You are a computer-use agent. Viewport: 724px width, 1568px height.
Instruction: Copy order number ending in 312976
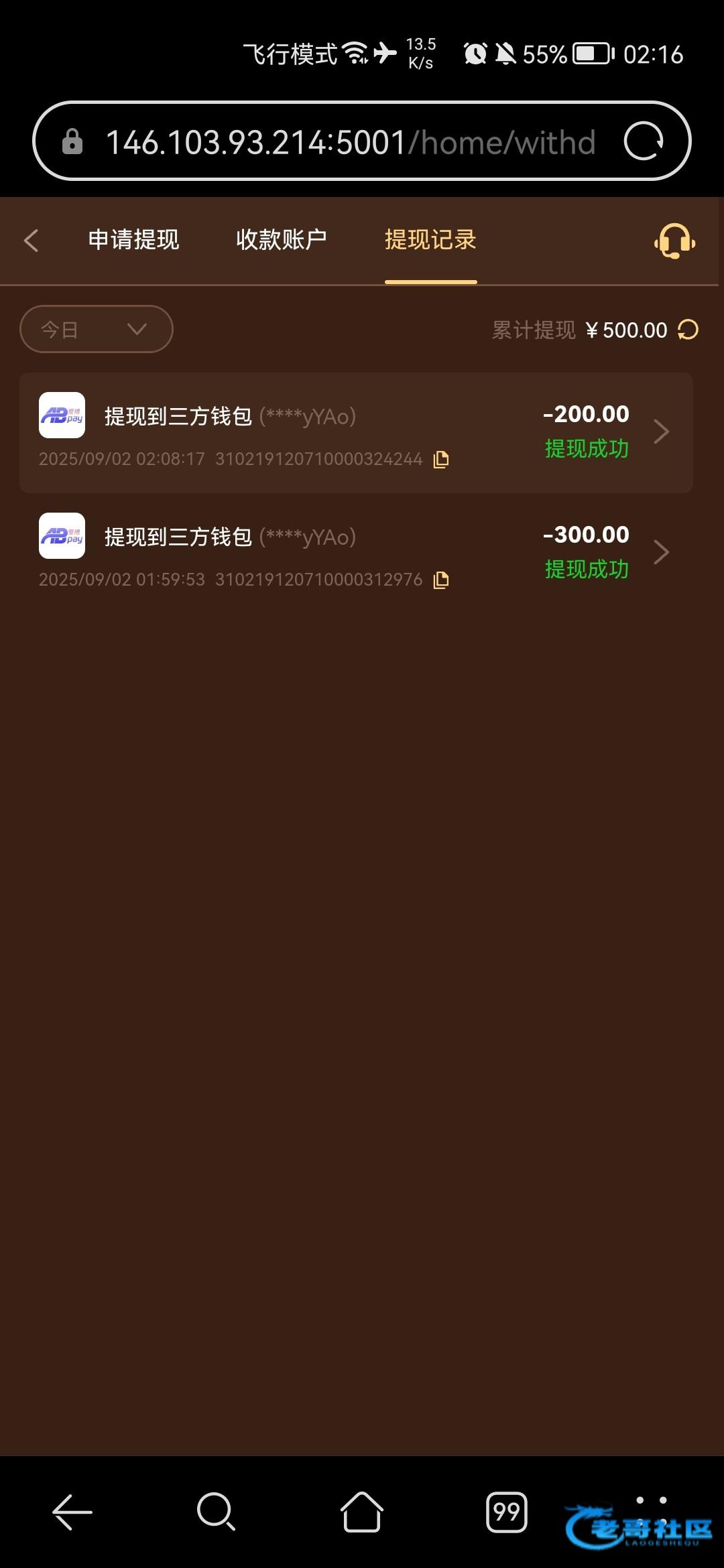(x=441, y=580)
